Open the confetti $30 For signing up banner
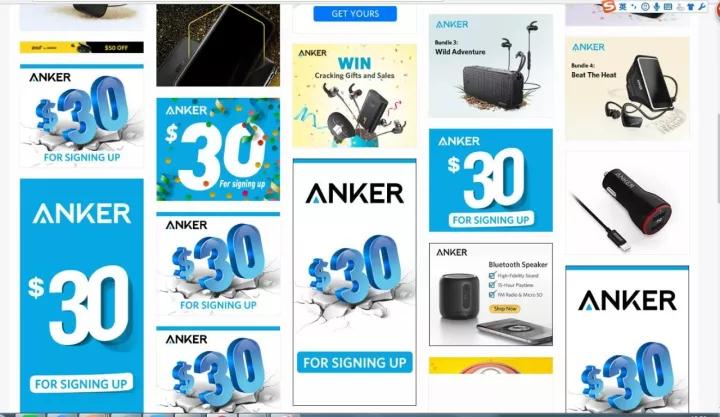 pyautogui.click(x=218, y=150)
